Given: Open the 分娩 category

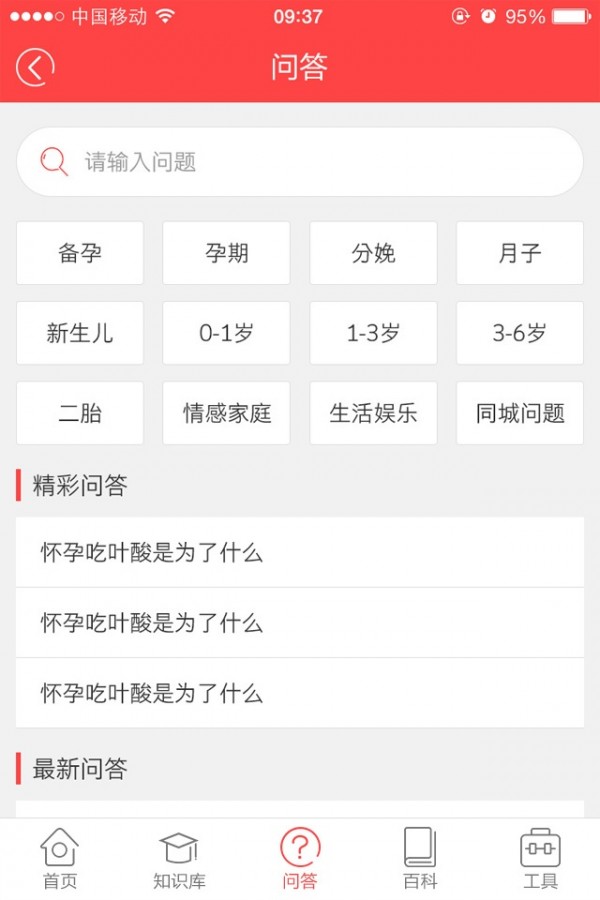Looking at the screenshot, I should click(373, 253).
